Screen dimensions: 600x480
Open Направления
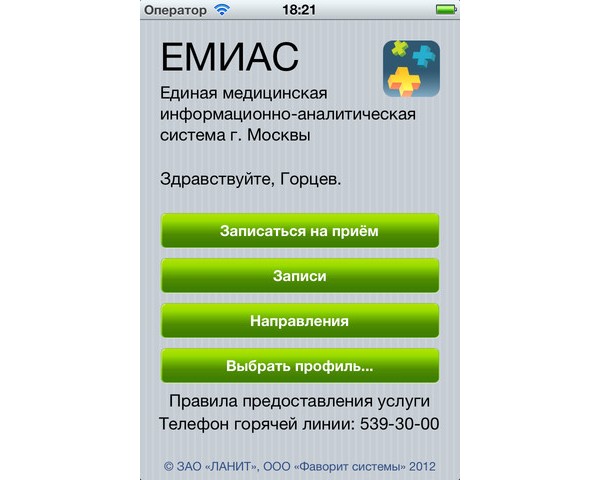point(300,321)
